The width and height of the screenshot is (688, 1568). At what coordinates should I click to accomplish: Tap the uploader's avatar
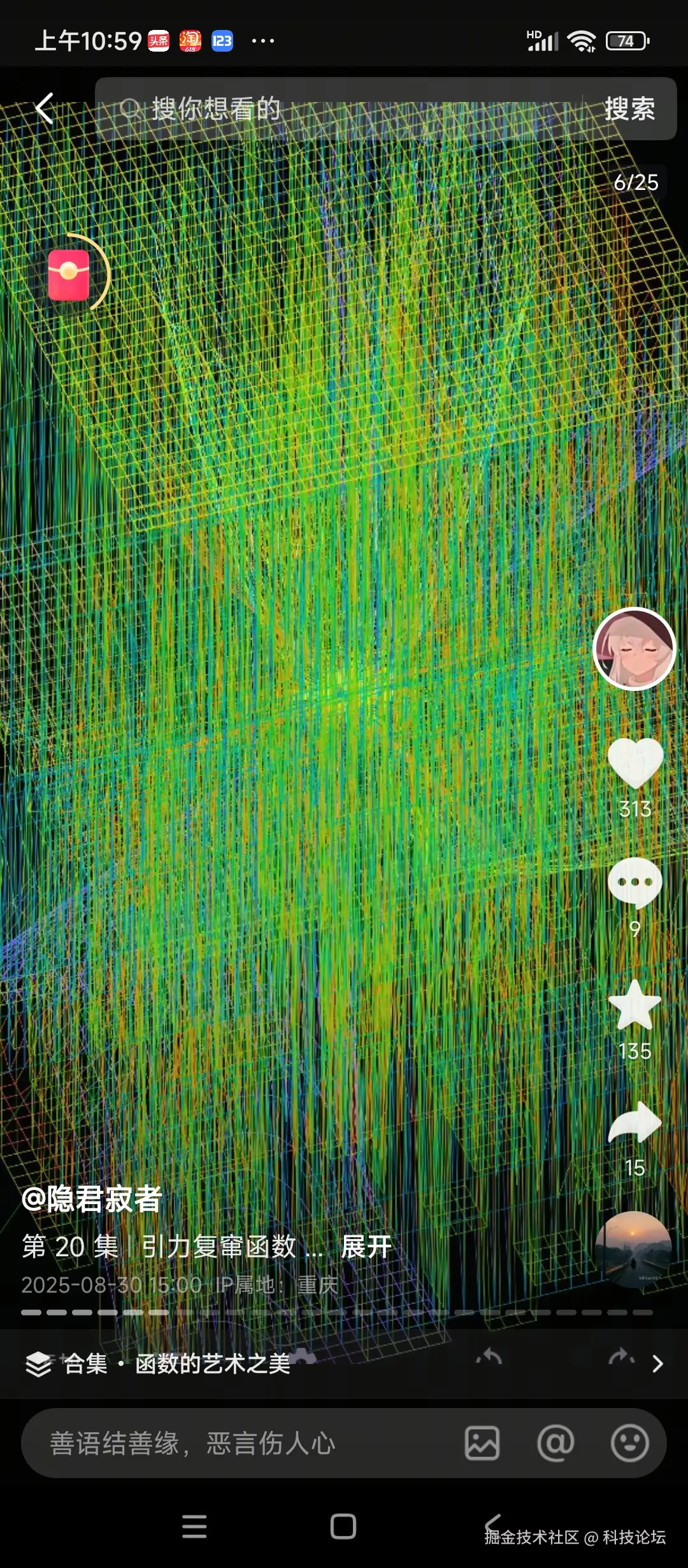[x=634, y=650]
